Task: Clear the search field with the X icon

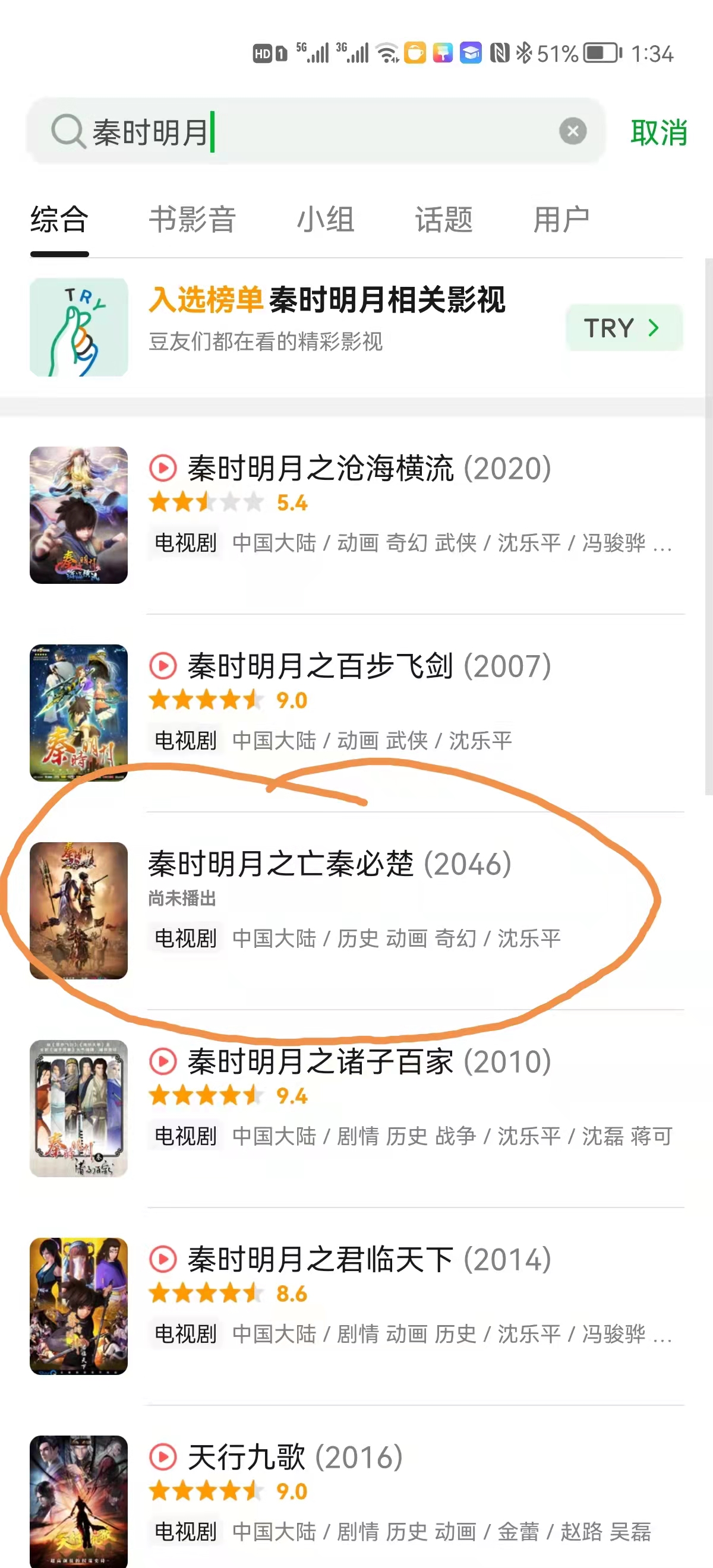Action: pos(571,131)
